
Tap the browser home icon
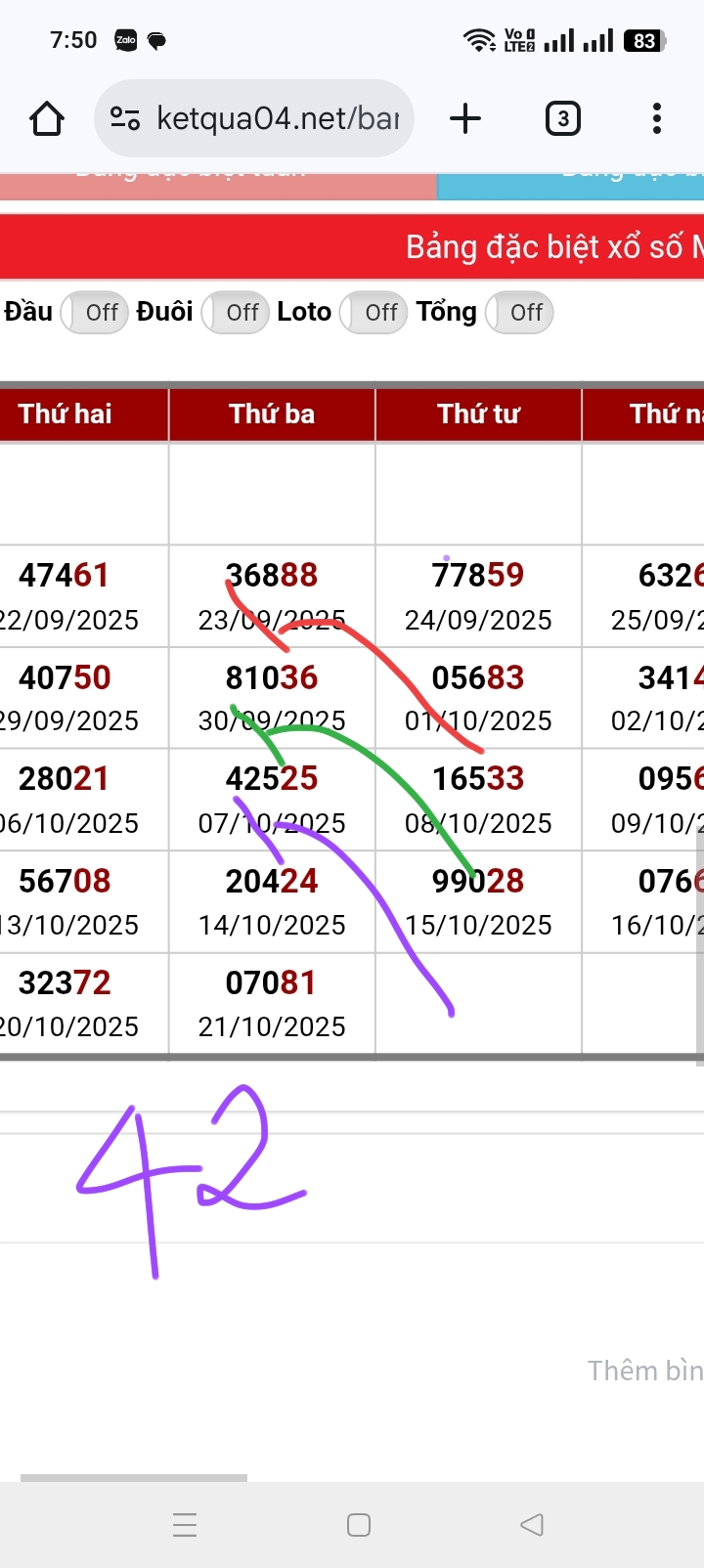(x=47, y=119)
